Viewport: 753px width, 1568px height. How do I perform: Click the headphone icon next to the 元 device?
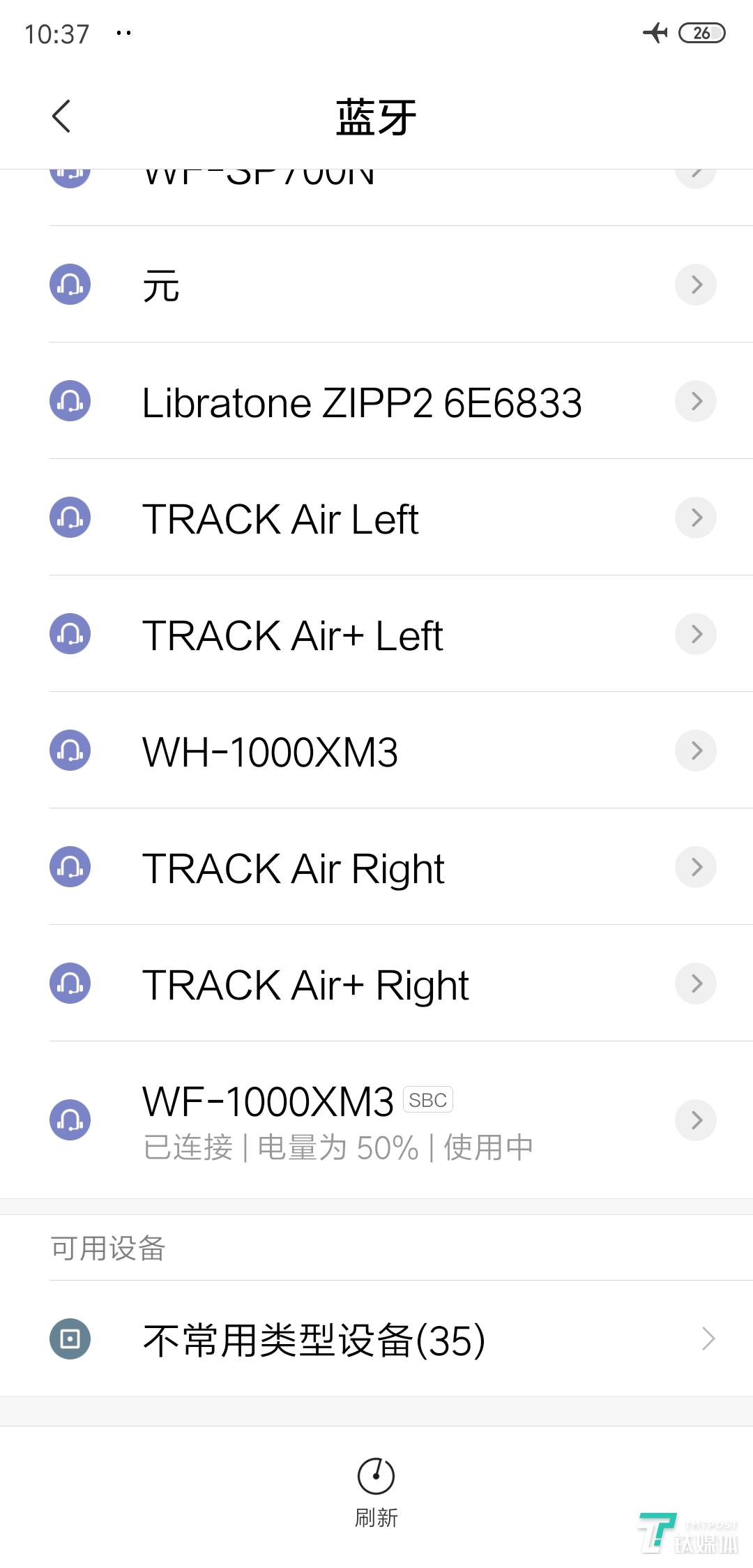(x=70, y=285)
